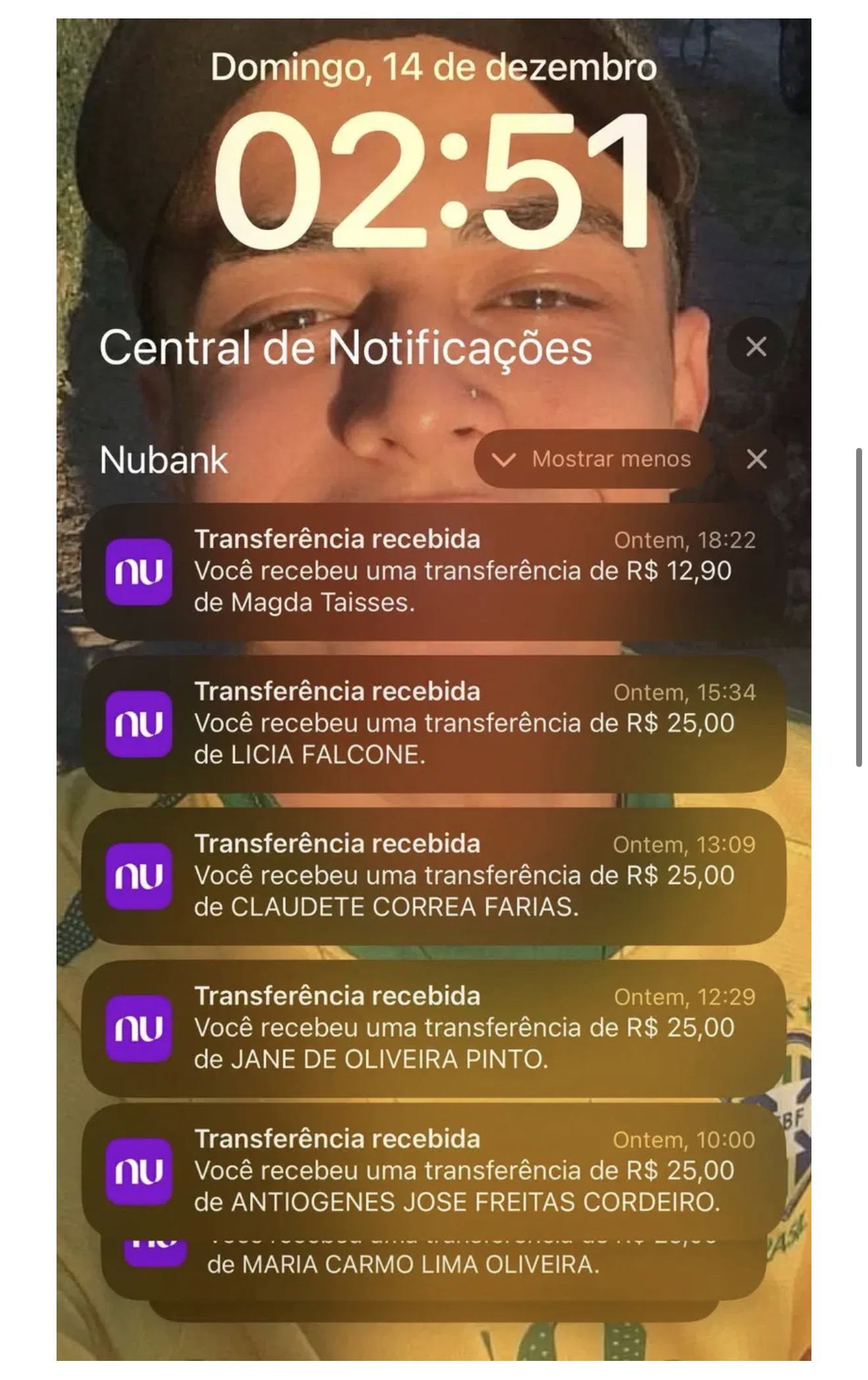Open transfer notification from MARIA CARMO LIMA OLIVEIRA
Screen dimensions: 868x1380
coord(434,1265)
